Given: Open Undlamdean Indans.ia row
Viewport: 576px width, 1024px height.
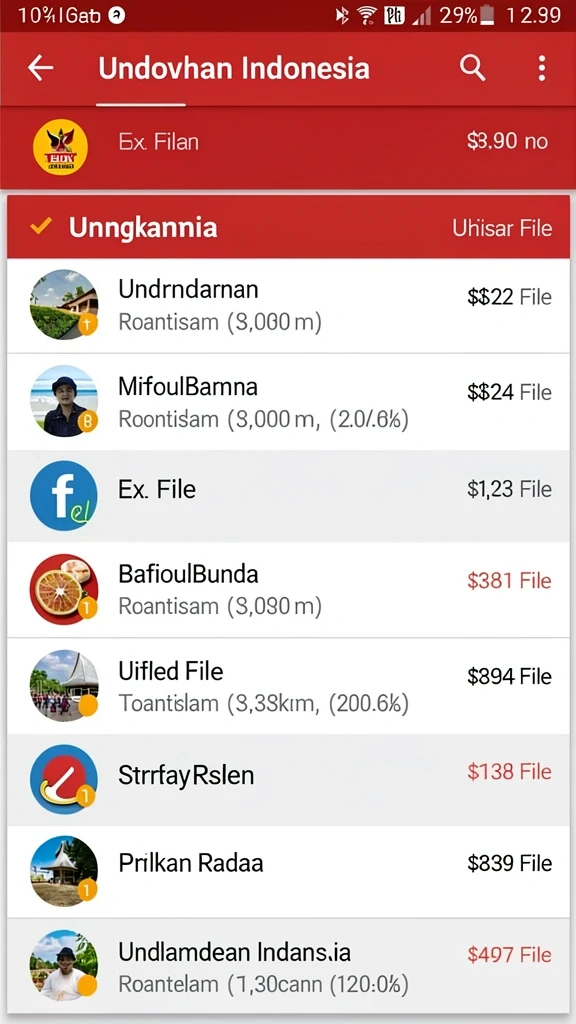Looking at the screenshot, I should (288, 966).
